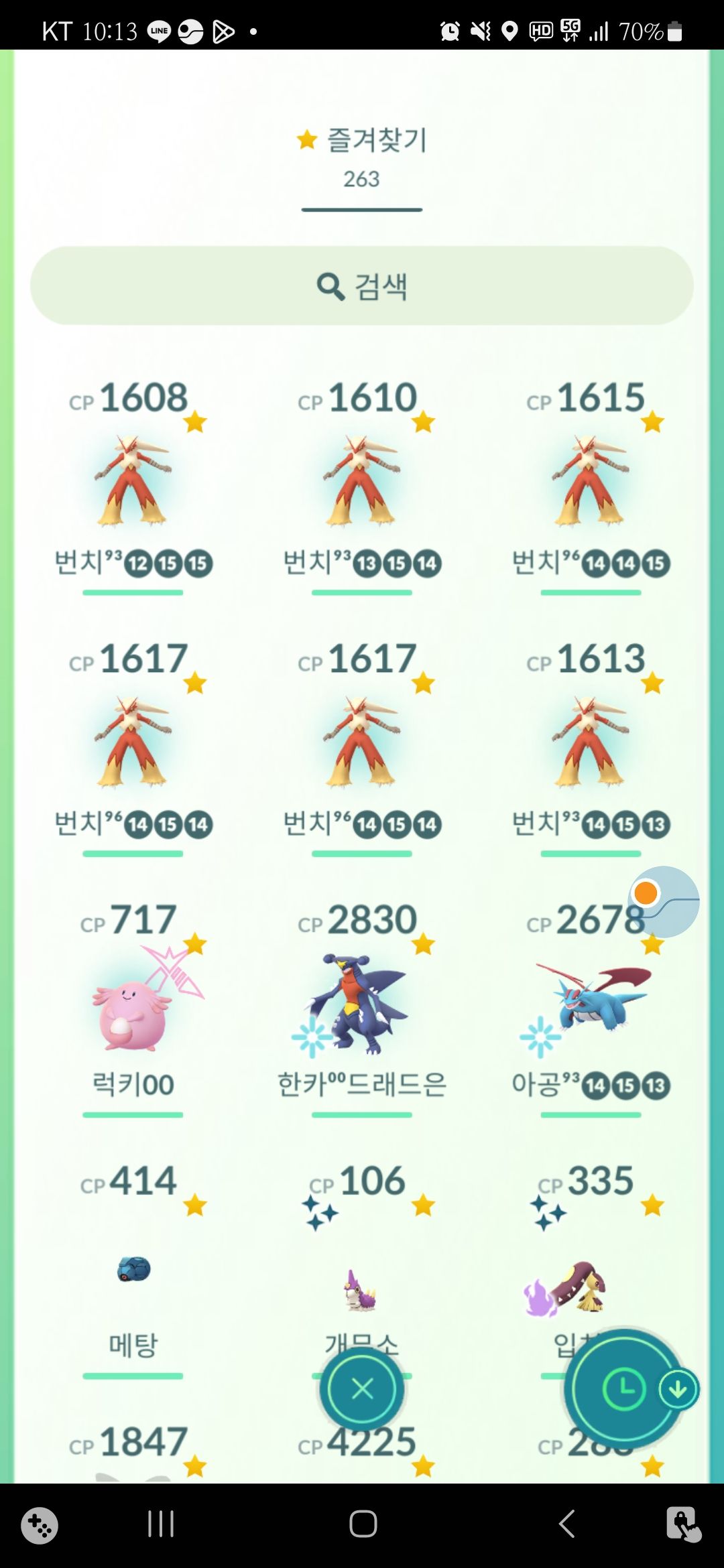Open the CP 1615 번치코
This screenshot has height=1568, width=724.
coord(591,480)
